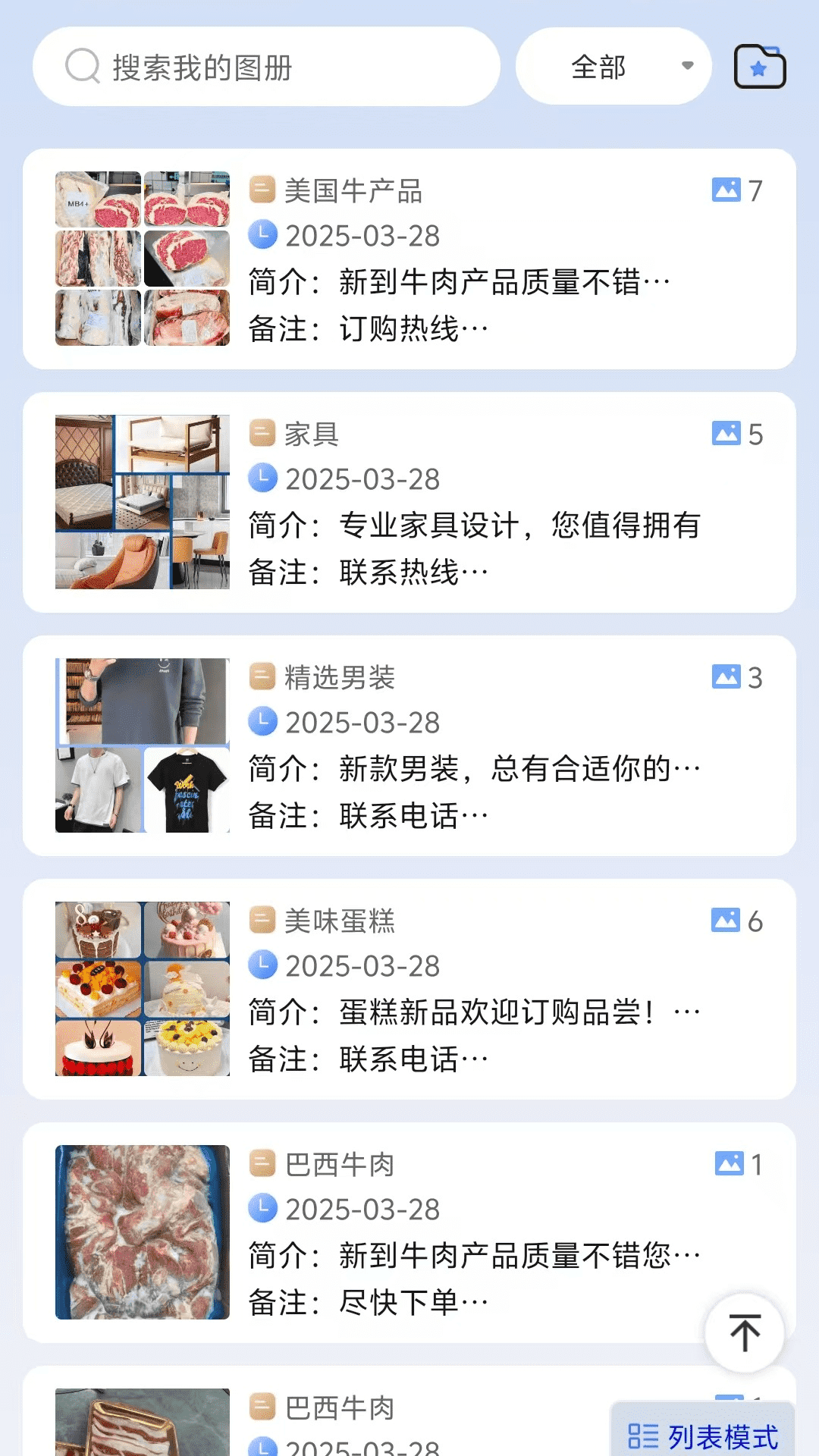Toggle the favorites filter at top right
This screenshot has width=819, height=1456.
pos(759,66)
